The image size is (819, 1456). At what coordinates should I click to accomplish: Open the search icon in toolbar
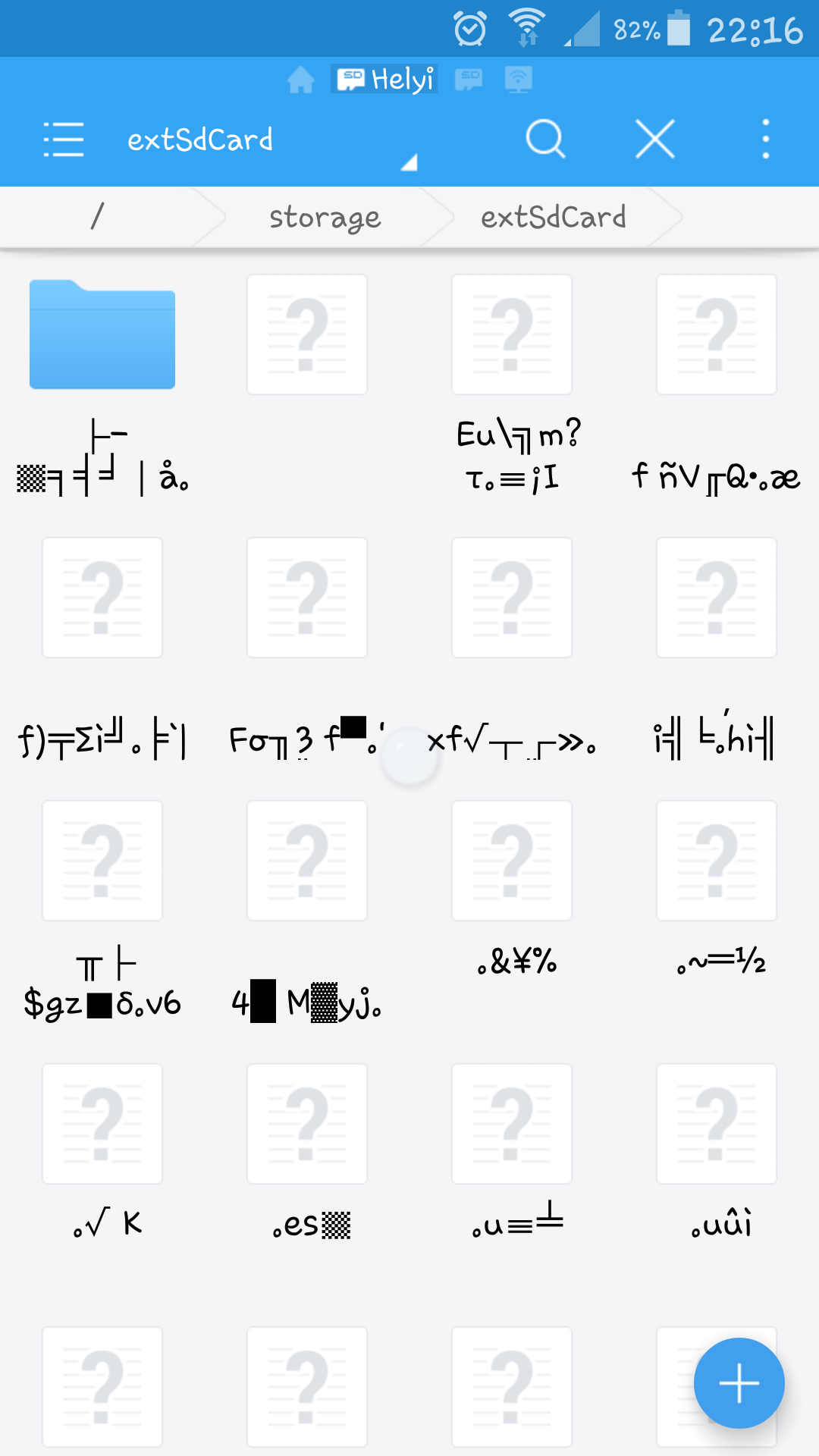545,139
